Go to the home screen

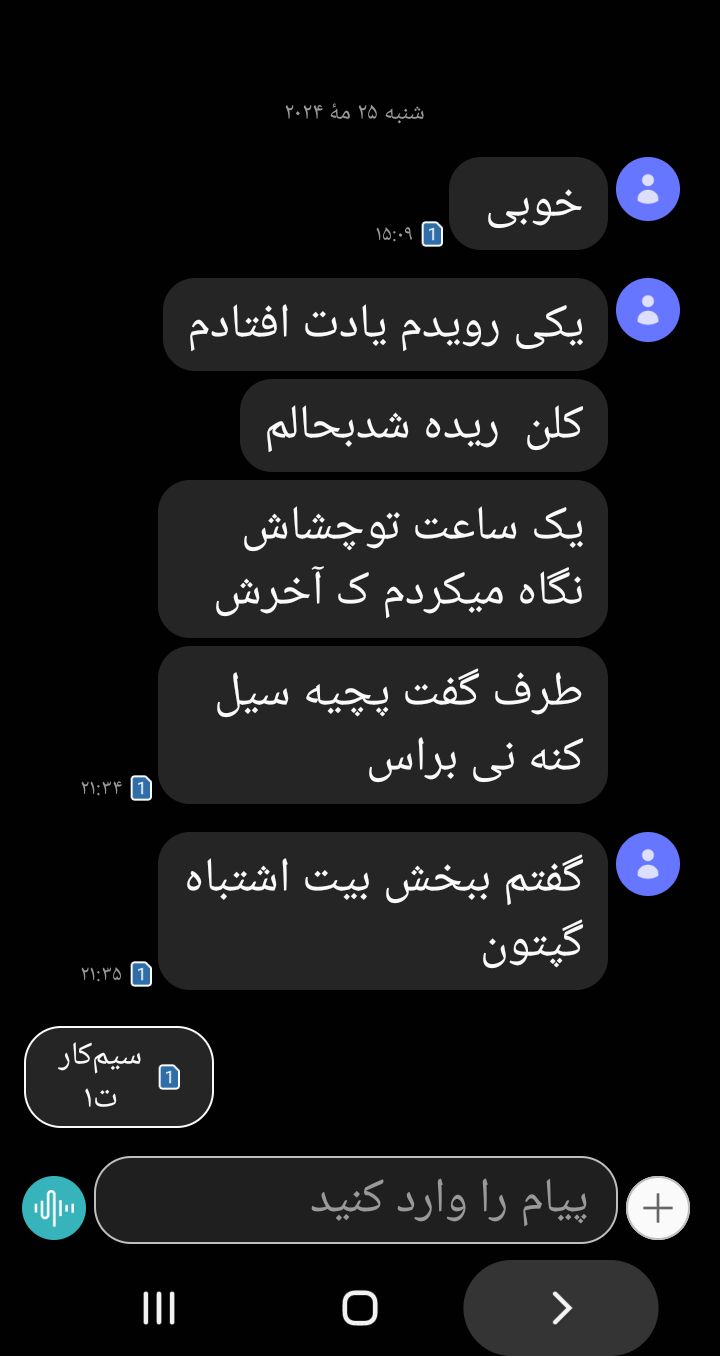tap(360, 1307)
